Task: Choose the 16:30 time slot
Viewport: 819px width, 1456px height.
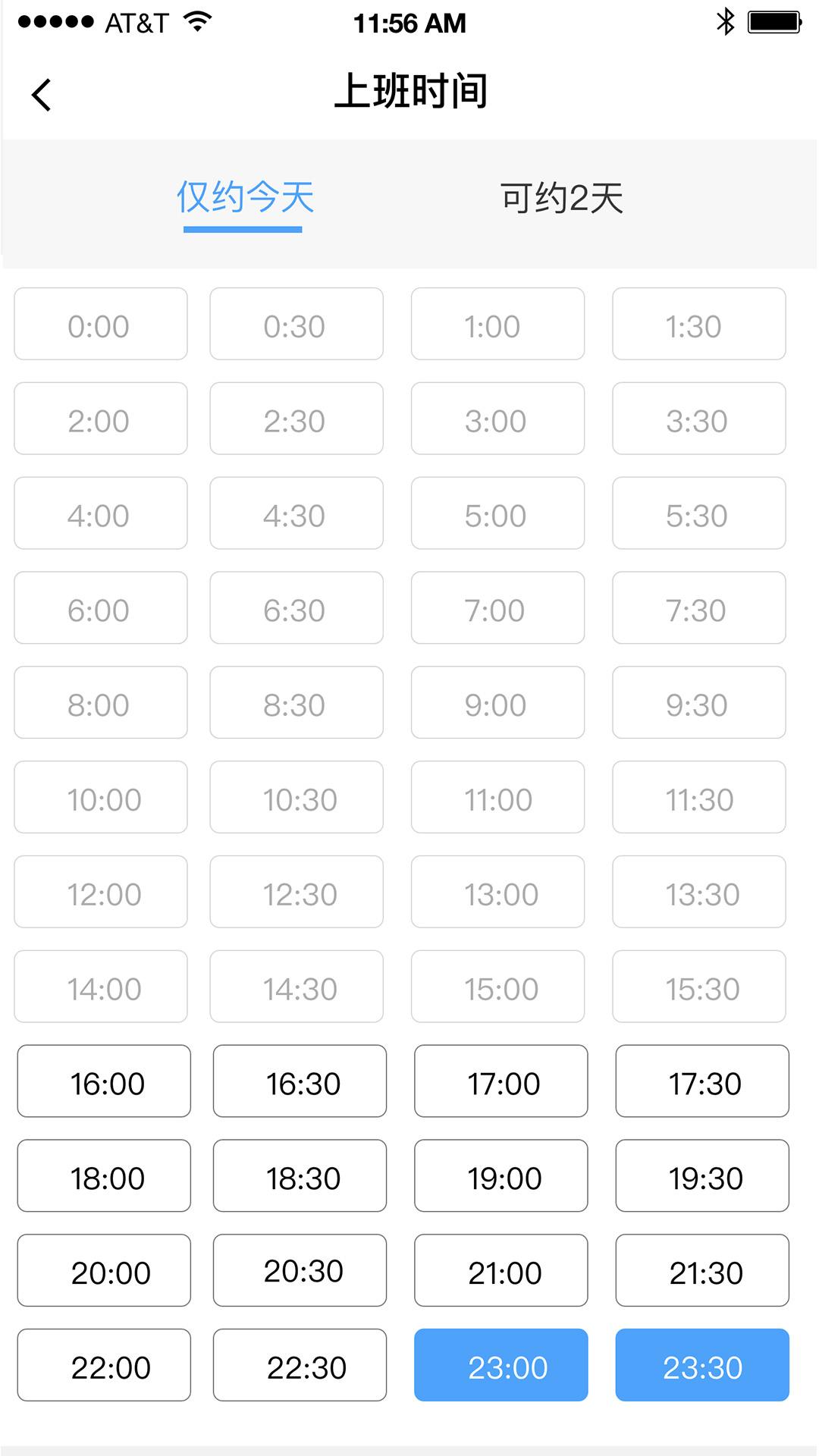Action: point(300,1081)
